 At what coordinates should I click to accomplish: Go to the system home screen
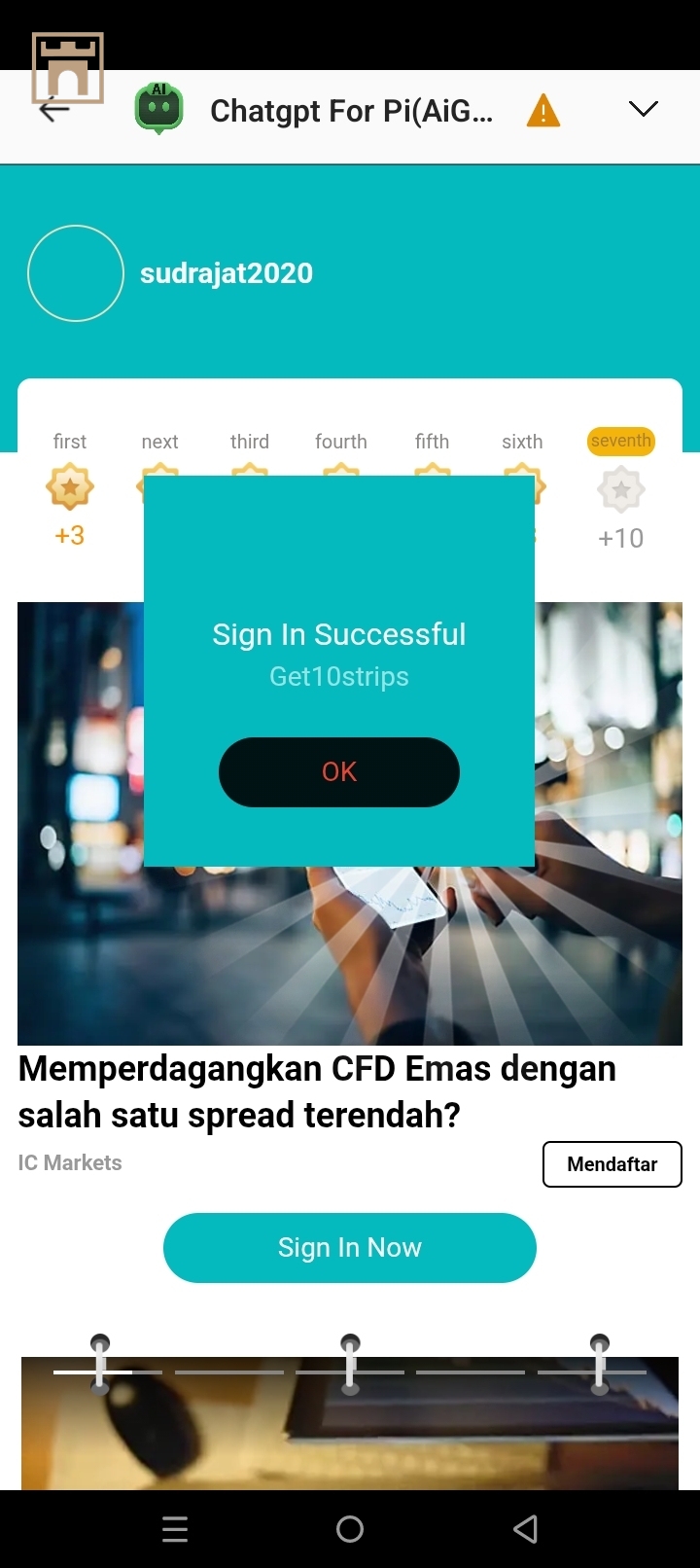(x=350, y=1529)
